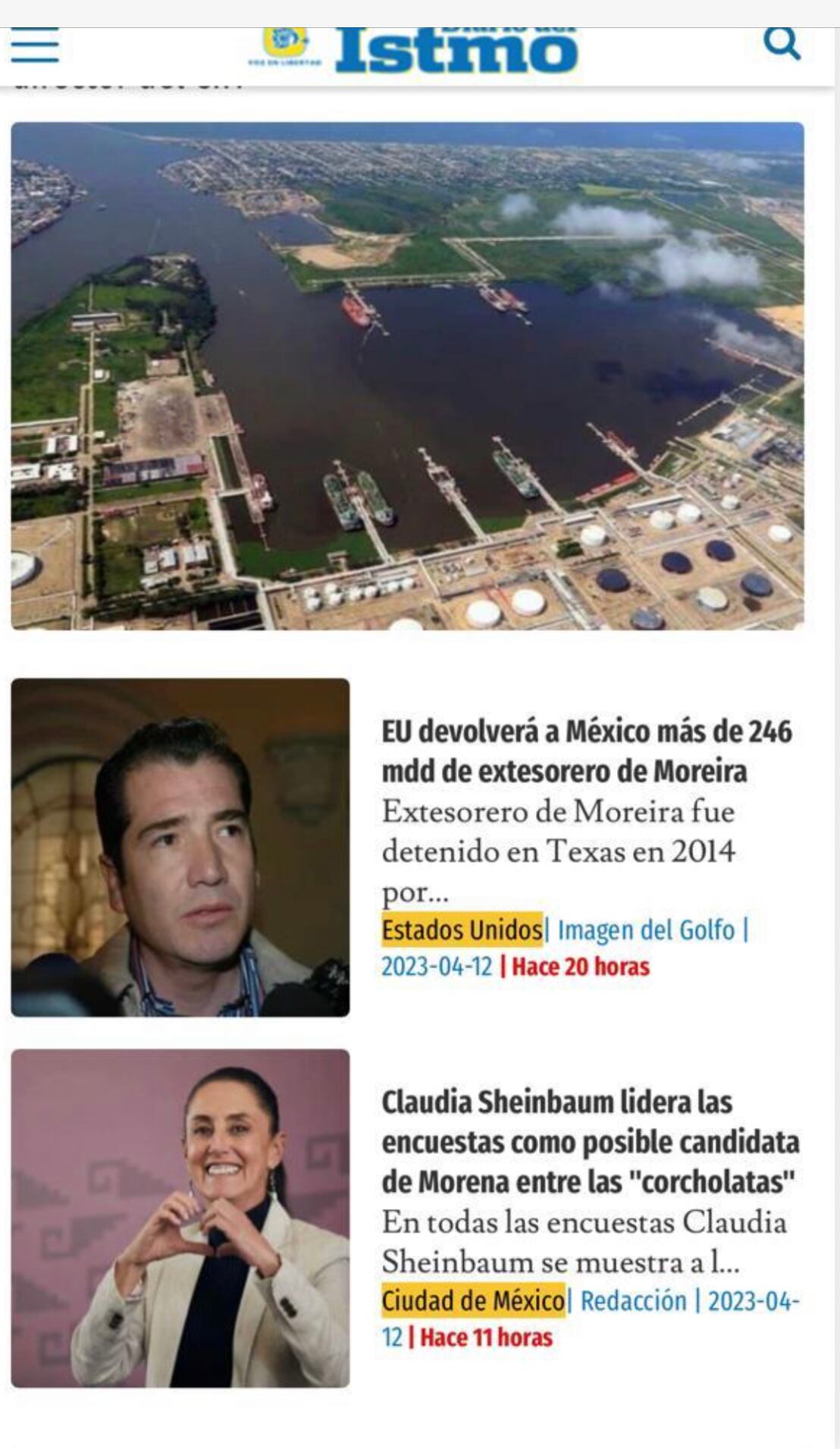840x1449 pixels.
Task: Click the Istmo logo to go home
Action: (x=455, y=47)
